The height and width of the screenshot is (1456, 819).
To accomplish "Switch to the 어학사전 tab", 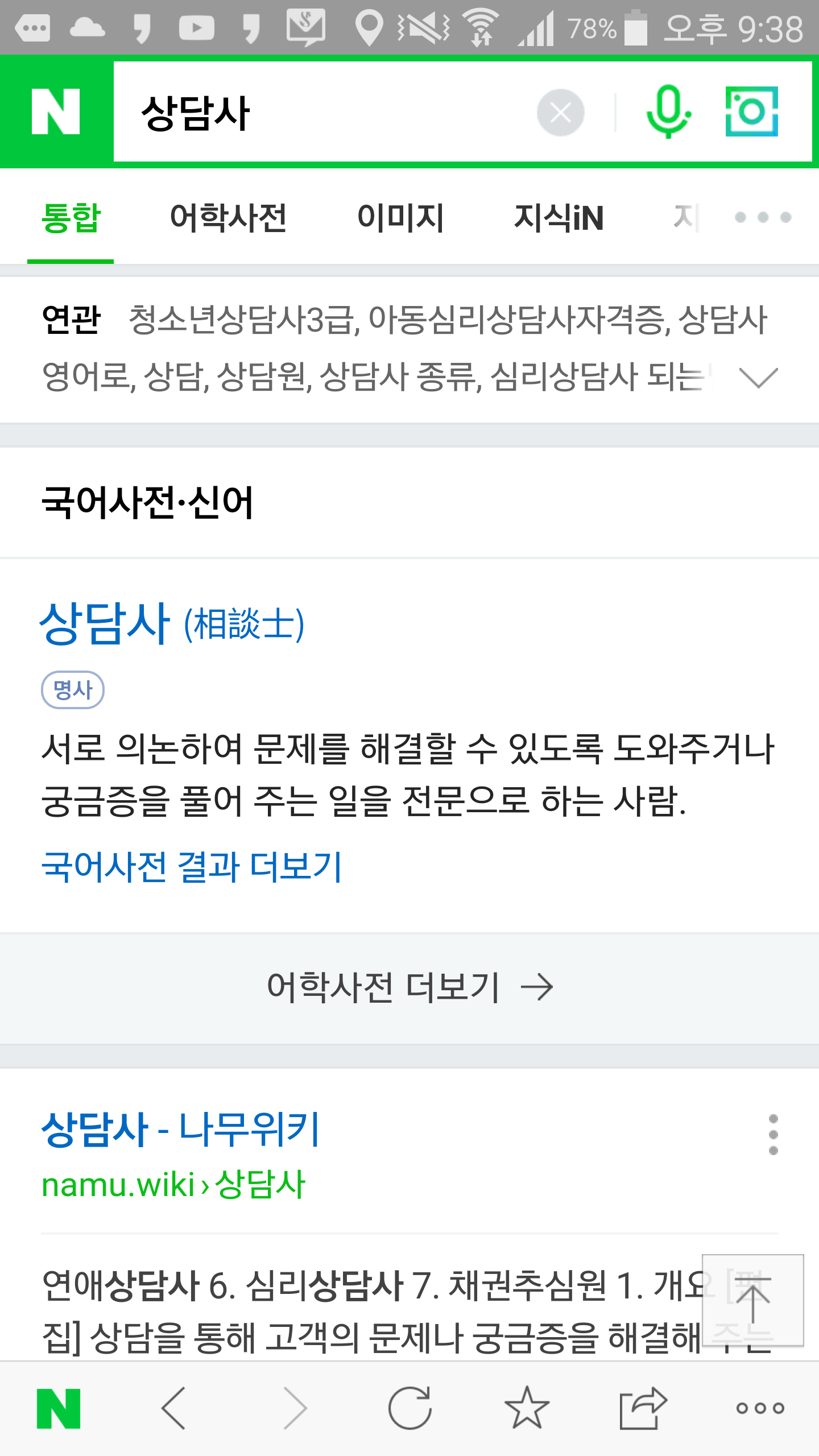I will (229, 217).
